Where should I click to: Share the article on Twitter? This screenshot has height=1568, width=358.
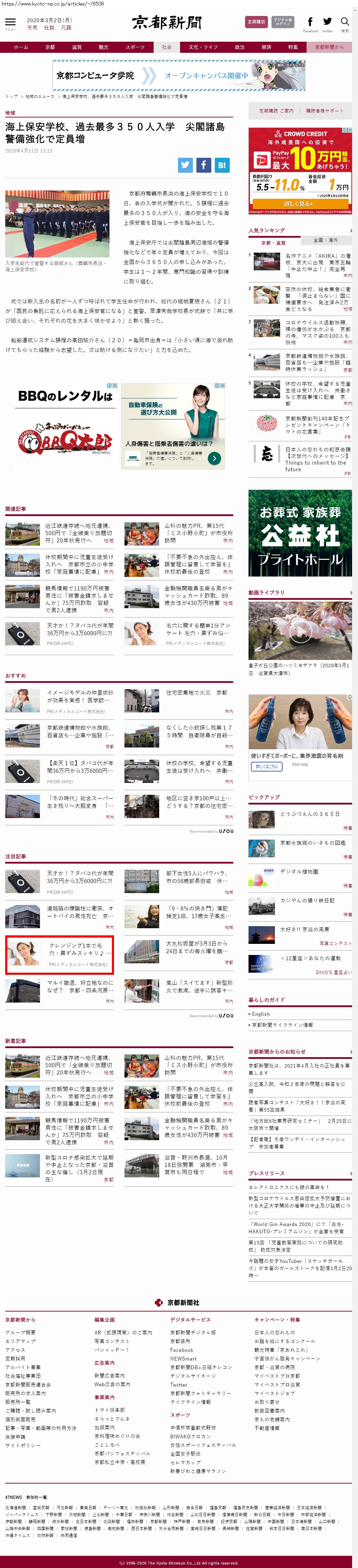coord(185,164)
